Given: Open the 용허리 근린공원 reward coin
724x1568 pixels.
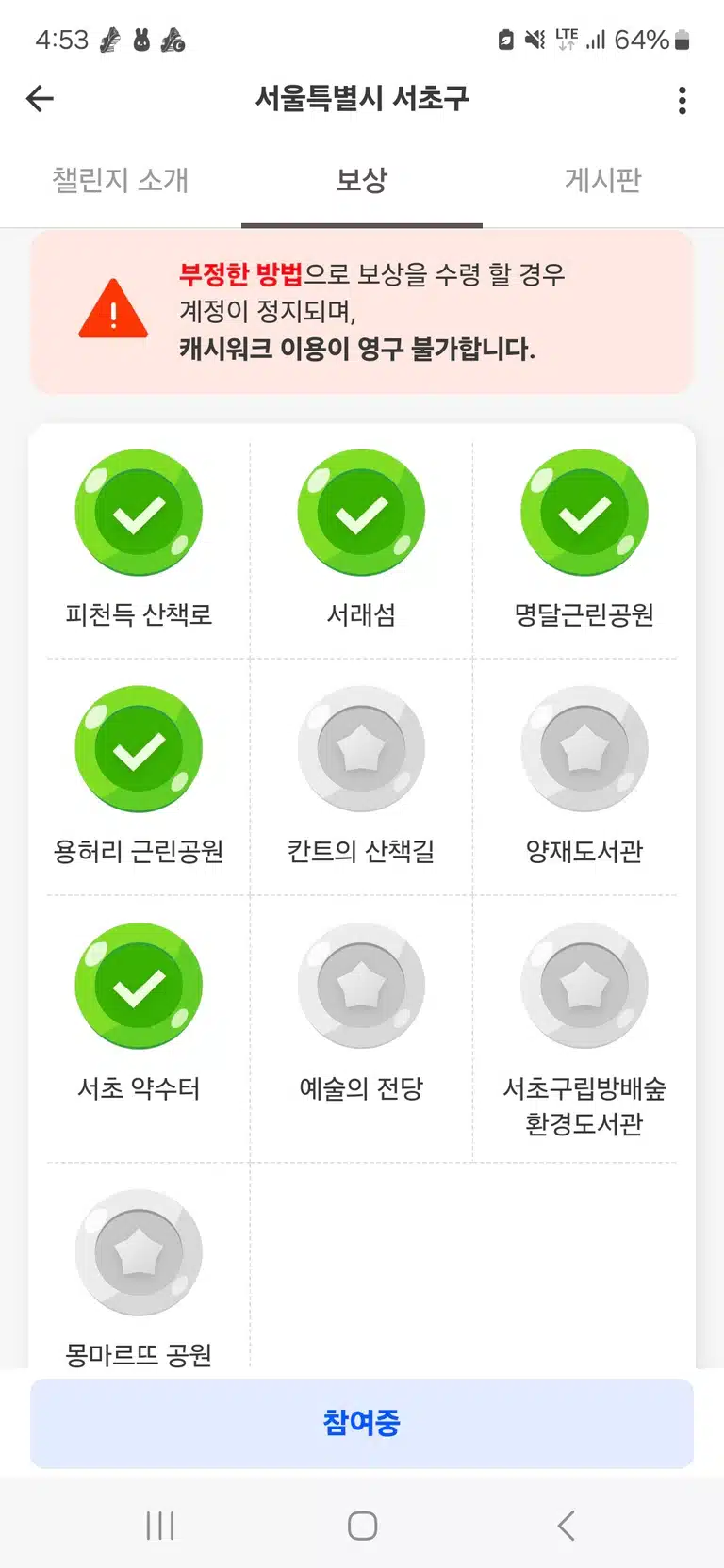Looking at the screenshot, I should [139, 749].
